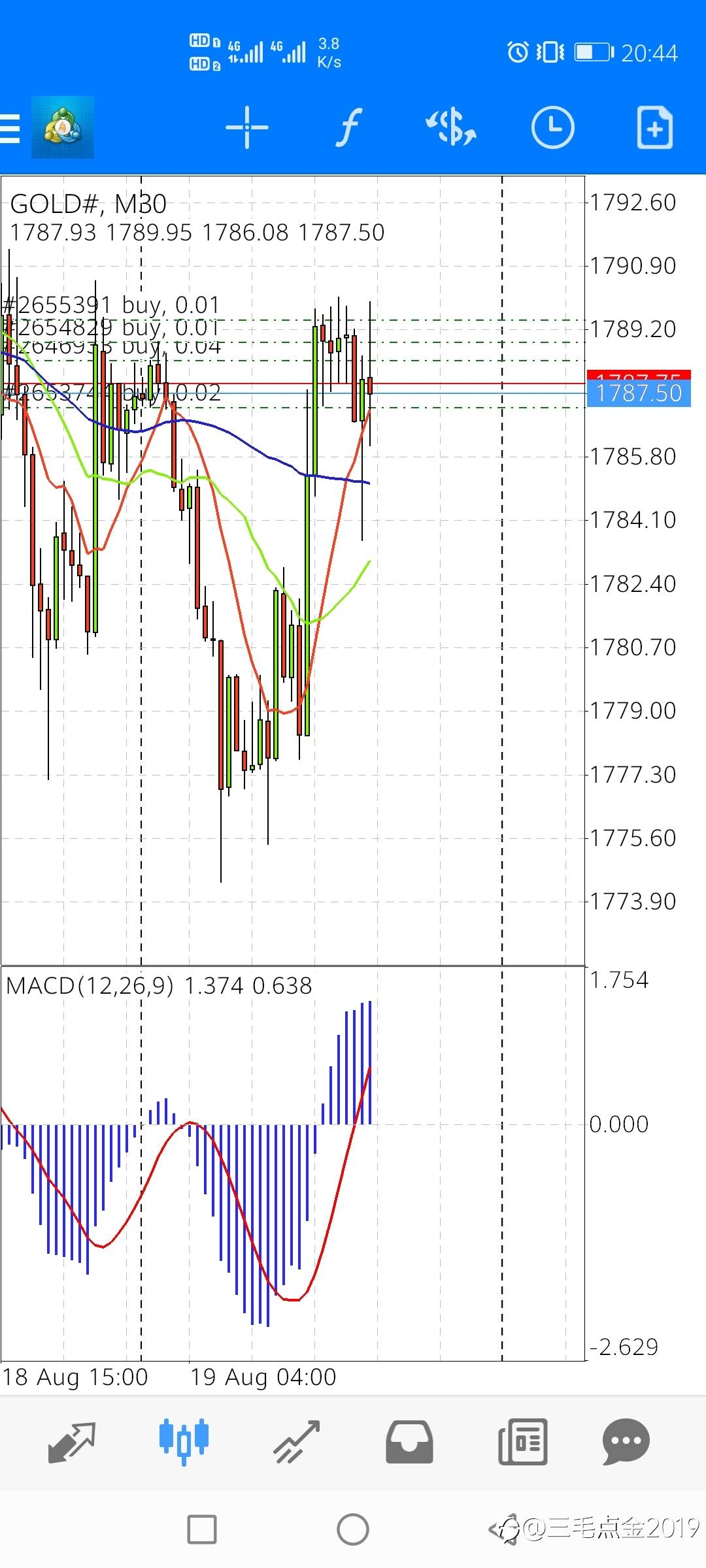
Task: Switch to the News tab
Action: click(522, 1442)
